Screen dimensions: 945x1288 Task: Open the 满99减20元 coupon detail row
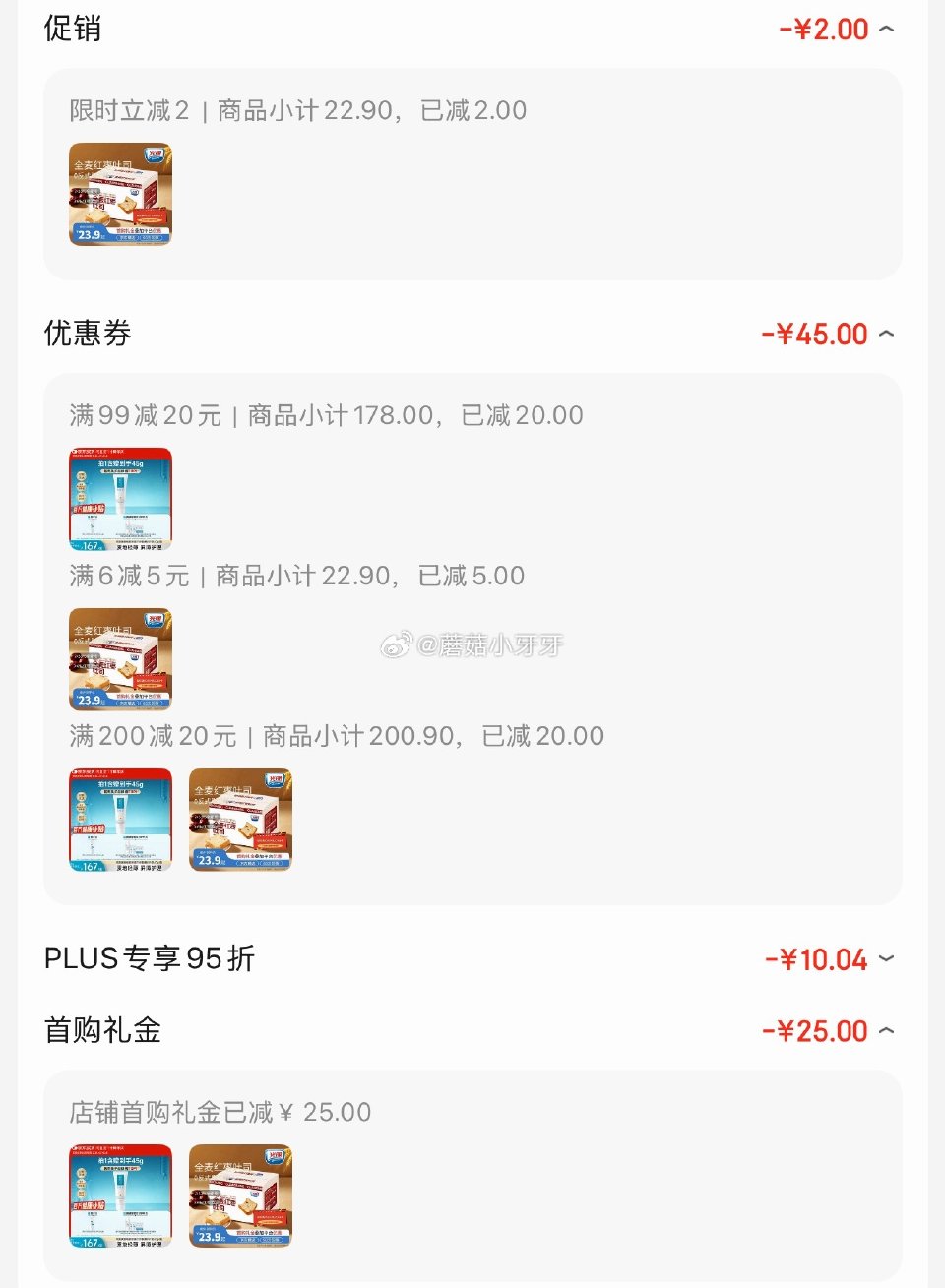[x=325, y=414]
